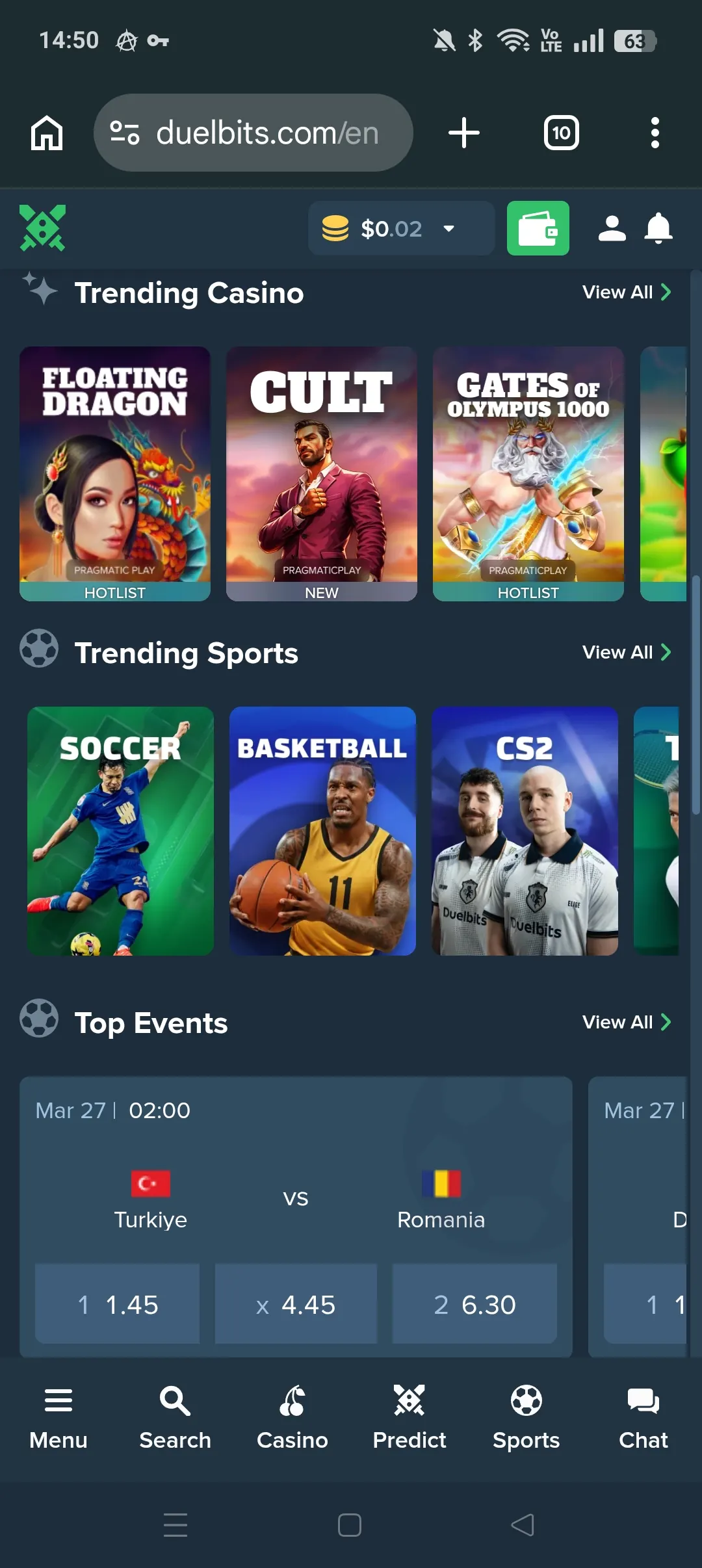
Task: Open the user profile icon
Action: coord(612,228)
